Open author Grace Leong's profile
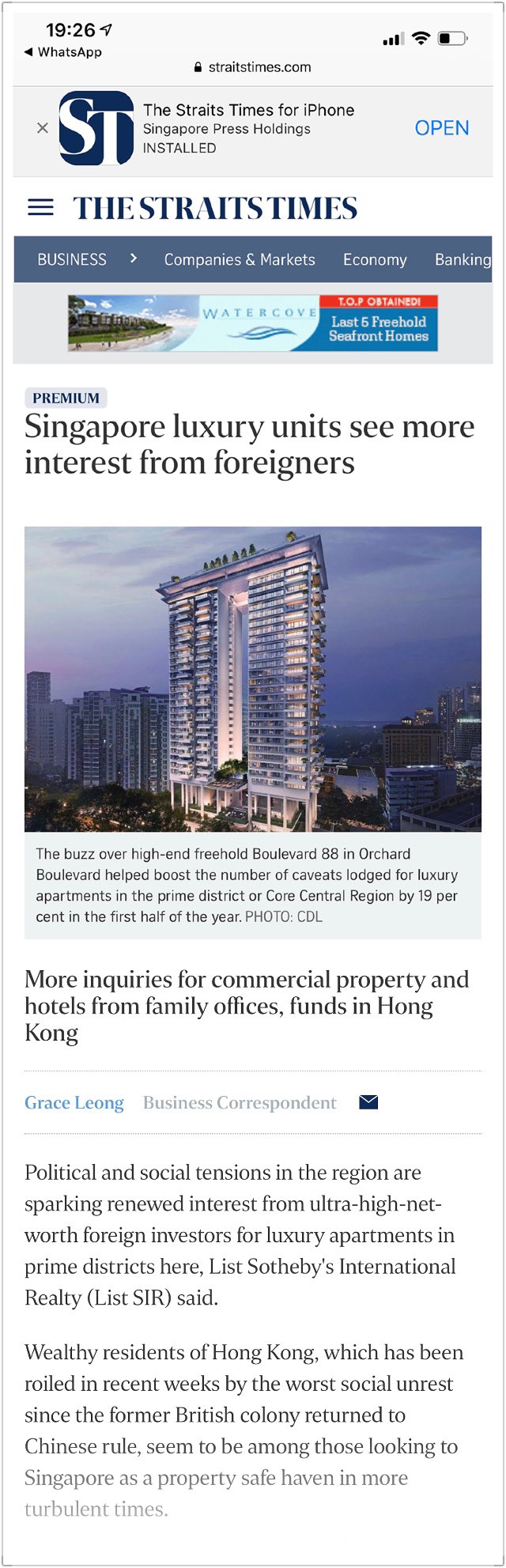 (x=74, y=1102)
